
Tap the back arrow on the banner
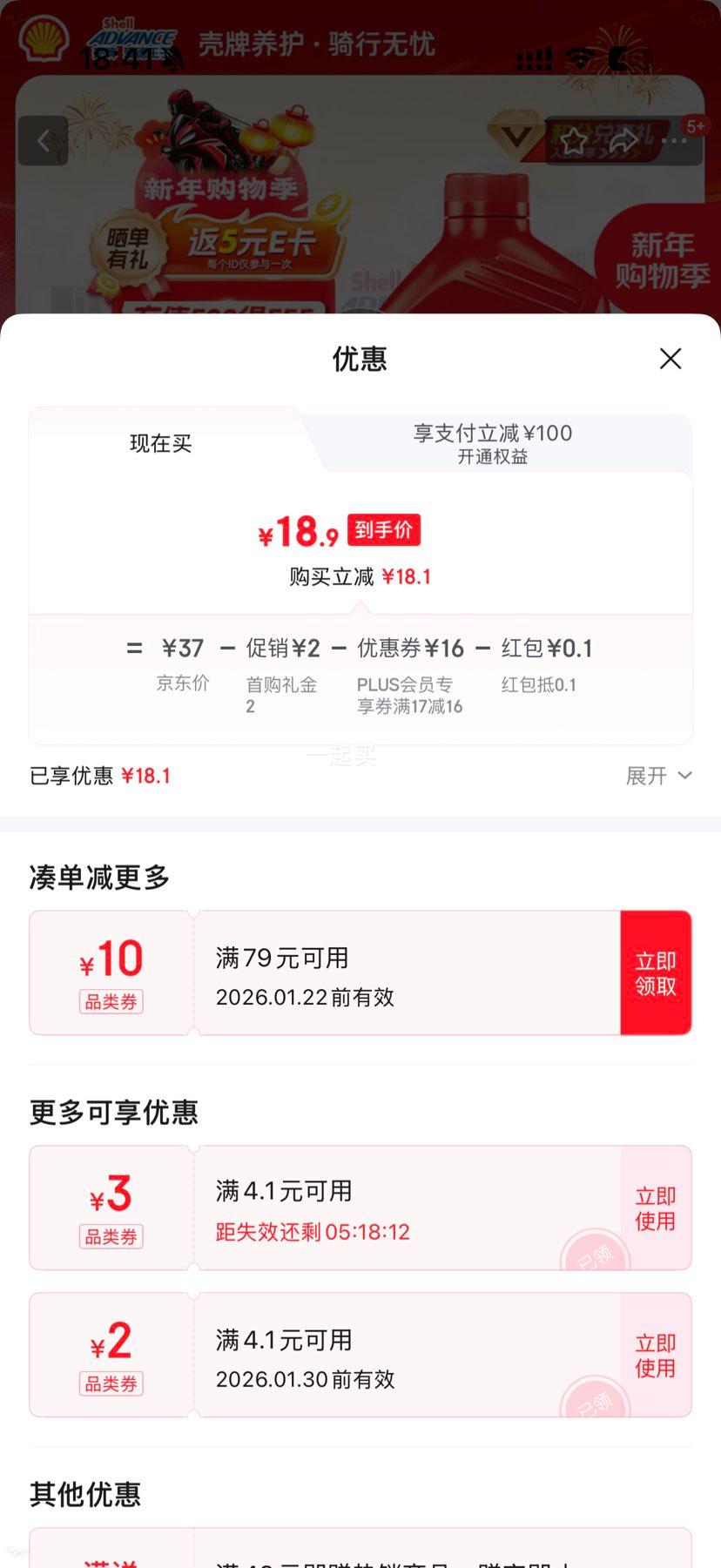[44, 141]
